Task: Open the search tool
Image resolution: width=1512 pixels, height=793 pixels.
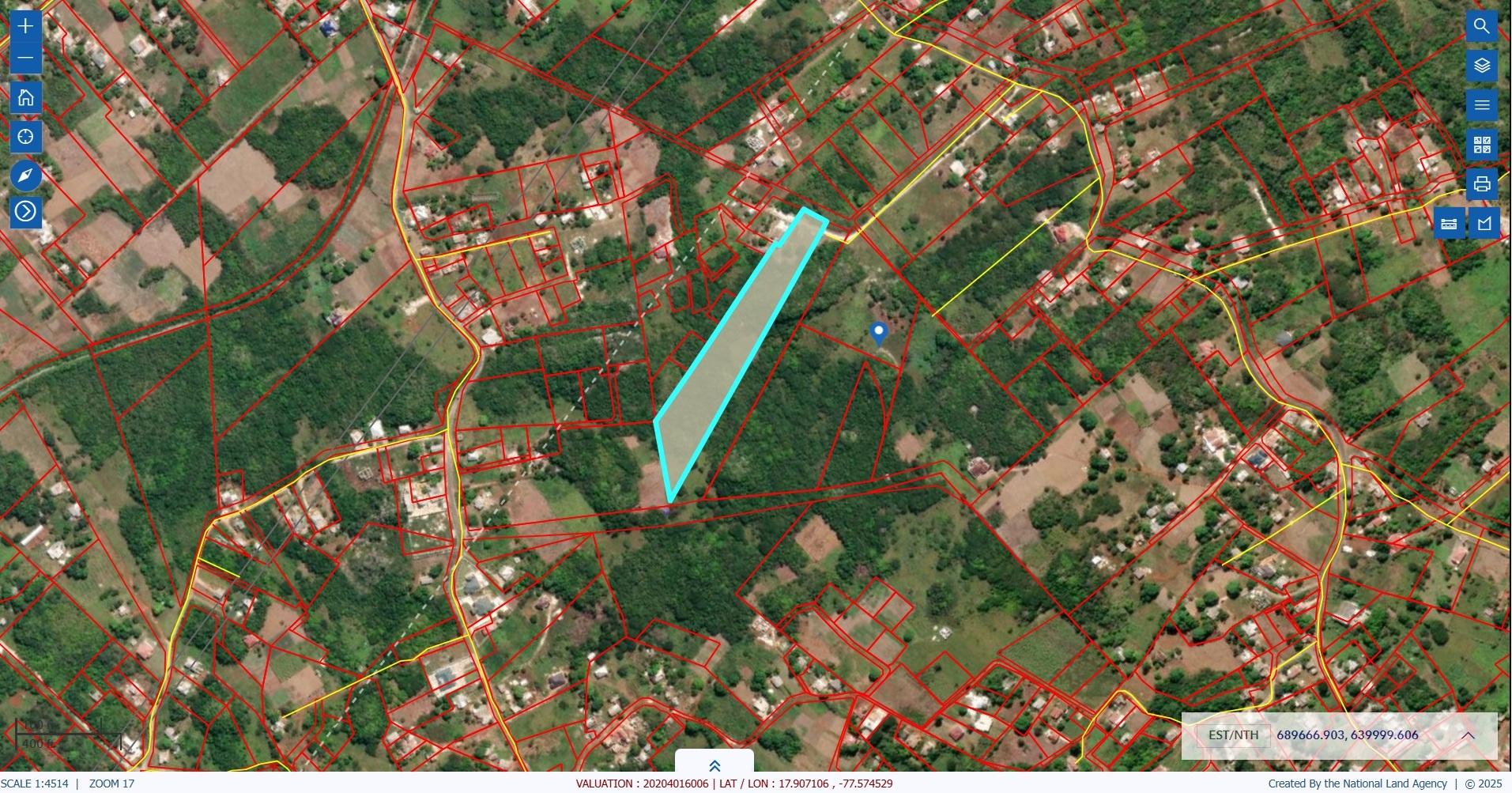Action: point(1481,26)
